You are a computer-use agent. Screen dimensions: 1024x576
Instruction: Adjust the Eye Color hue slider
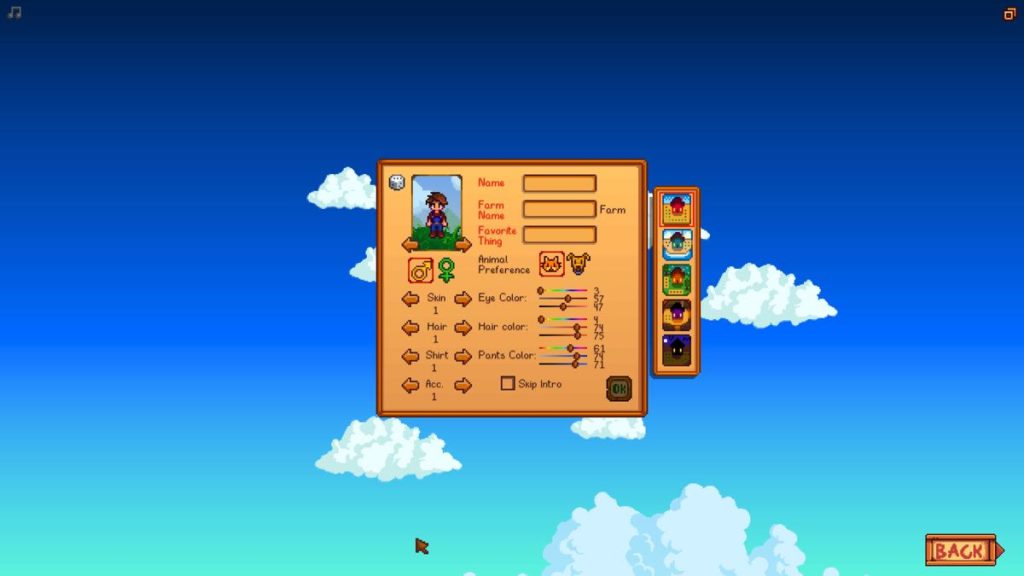541,291
